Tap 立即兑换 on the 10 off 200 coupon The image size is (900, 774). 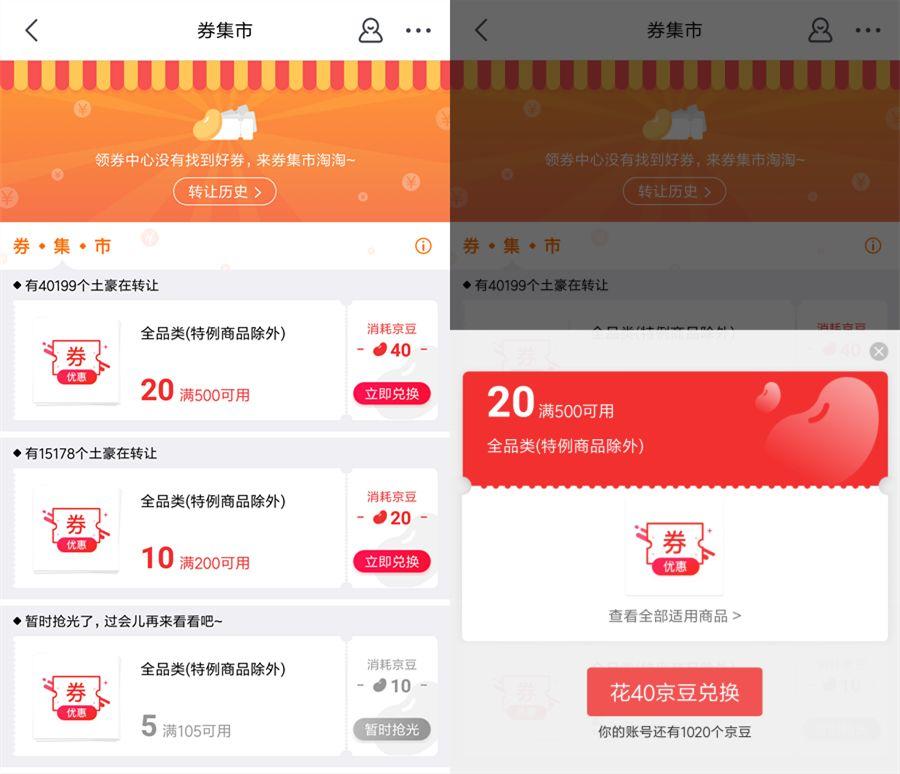tap(392, 561)
